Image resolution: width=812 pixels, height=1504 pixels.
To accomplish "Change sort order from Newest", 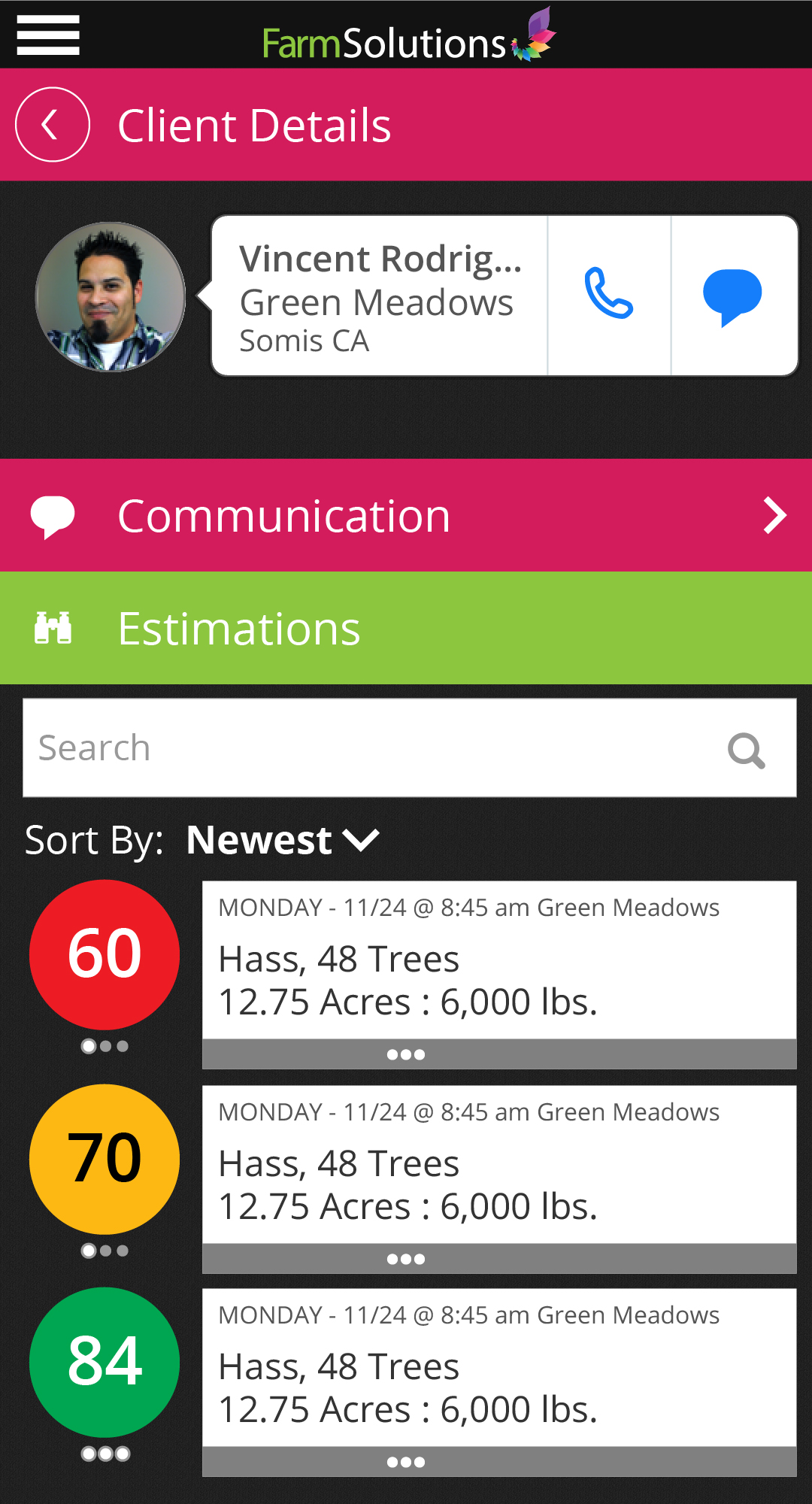I will point(283,840).
